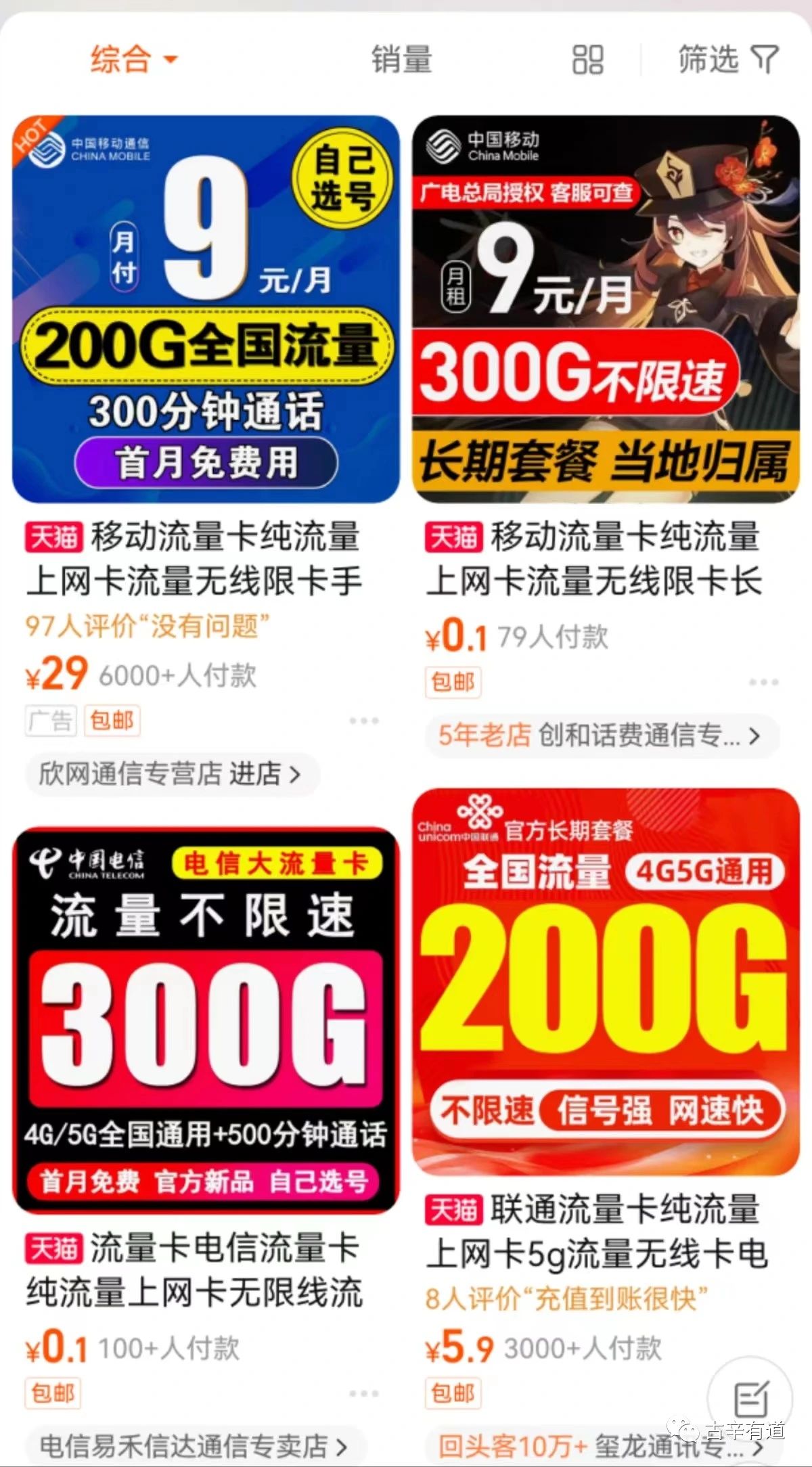Open the 电信易禾信达通信专卖店 shop
Screen dimensions: 812x1467
point(194,1446)
